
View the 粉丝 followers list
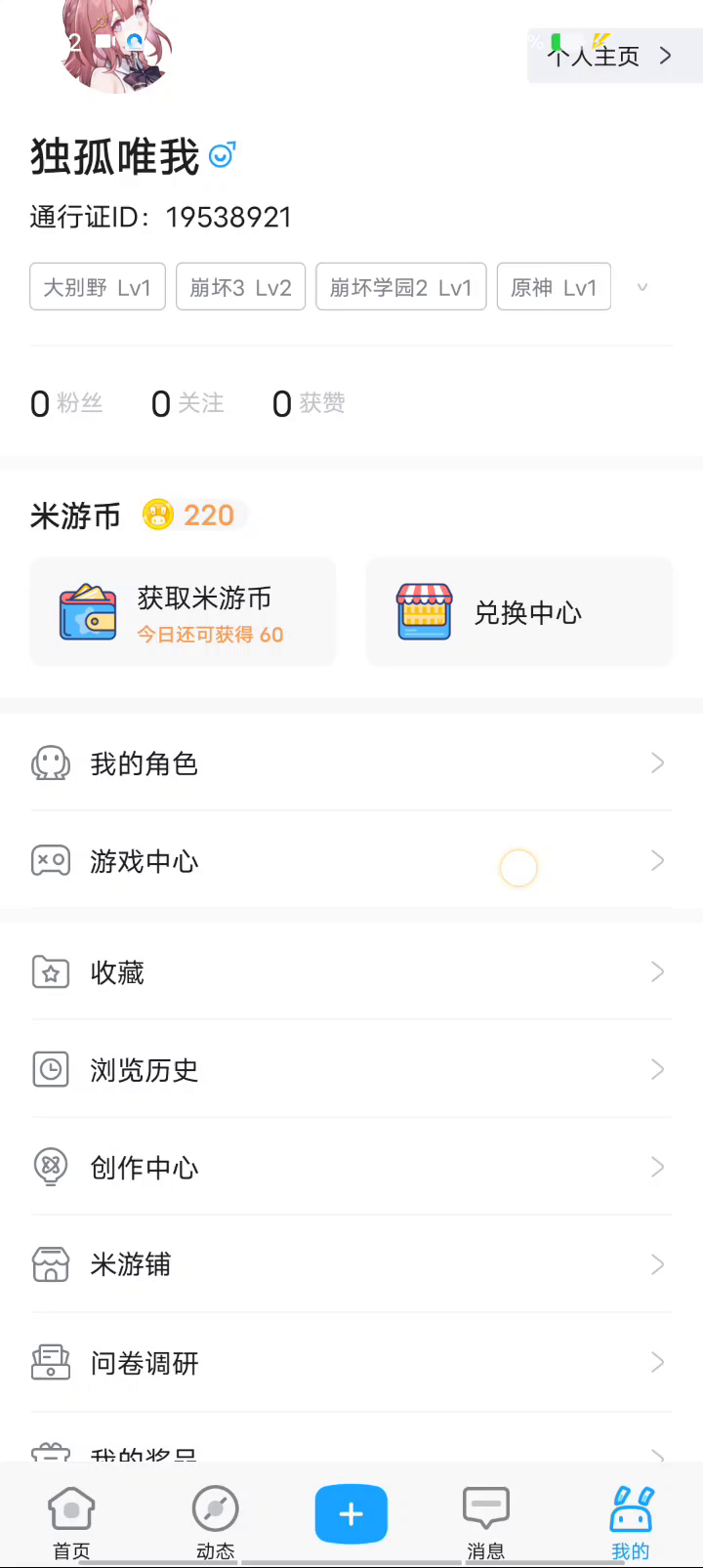[x=66, y=403]
